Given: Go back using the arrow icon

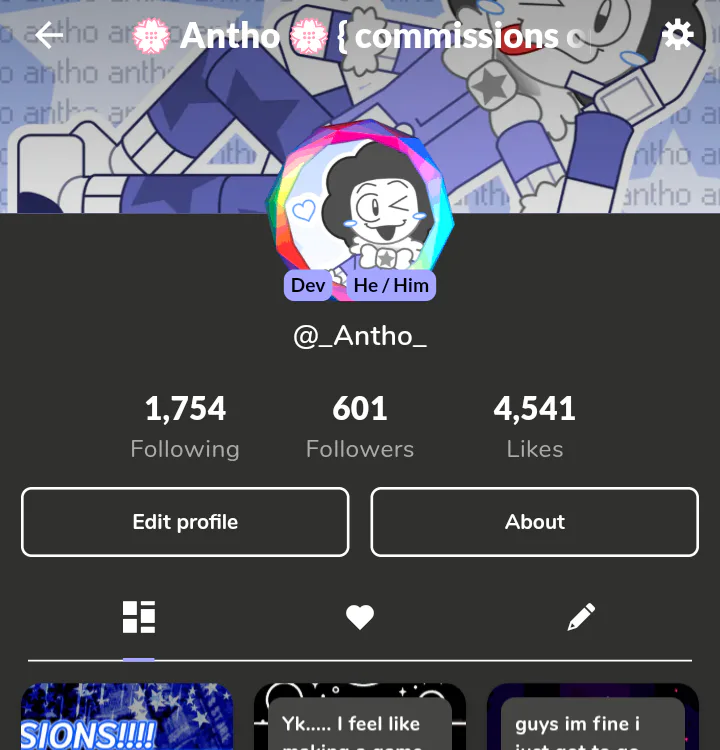Looking at the screenshot, I should [x=48, y=36].
